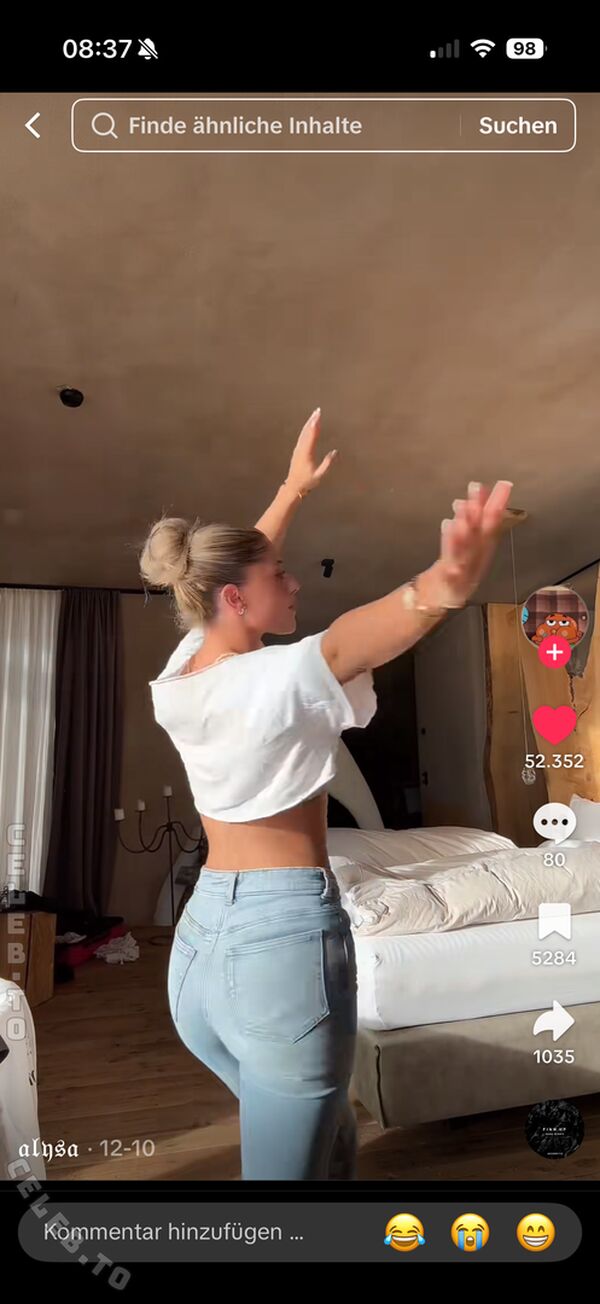
Task: Open the spinning sound disc
Action: [554, 1129]
